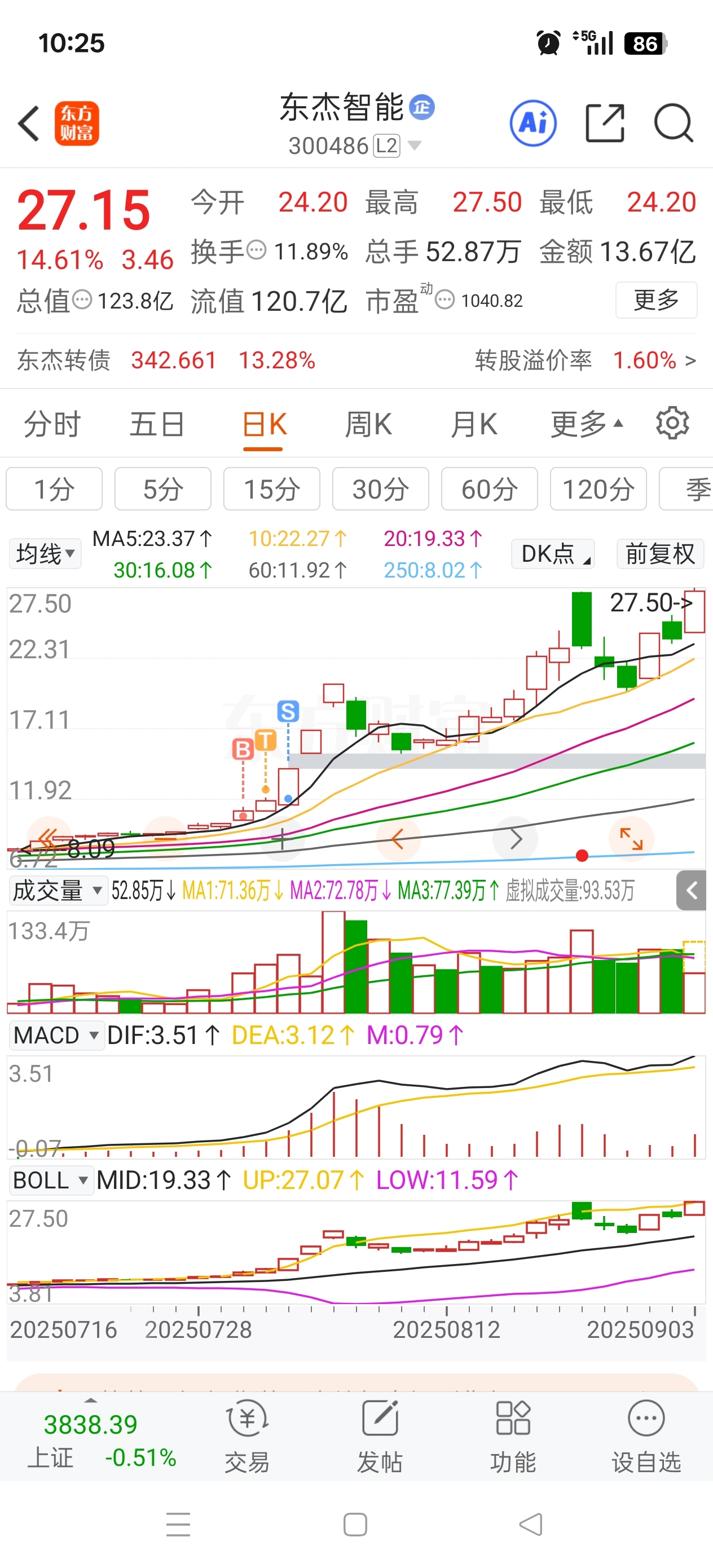The height and width of the screenshot is (1568, 713).
Task: Tap 更多 for more quote details
Action: pos(656,300)
